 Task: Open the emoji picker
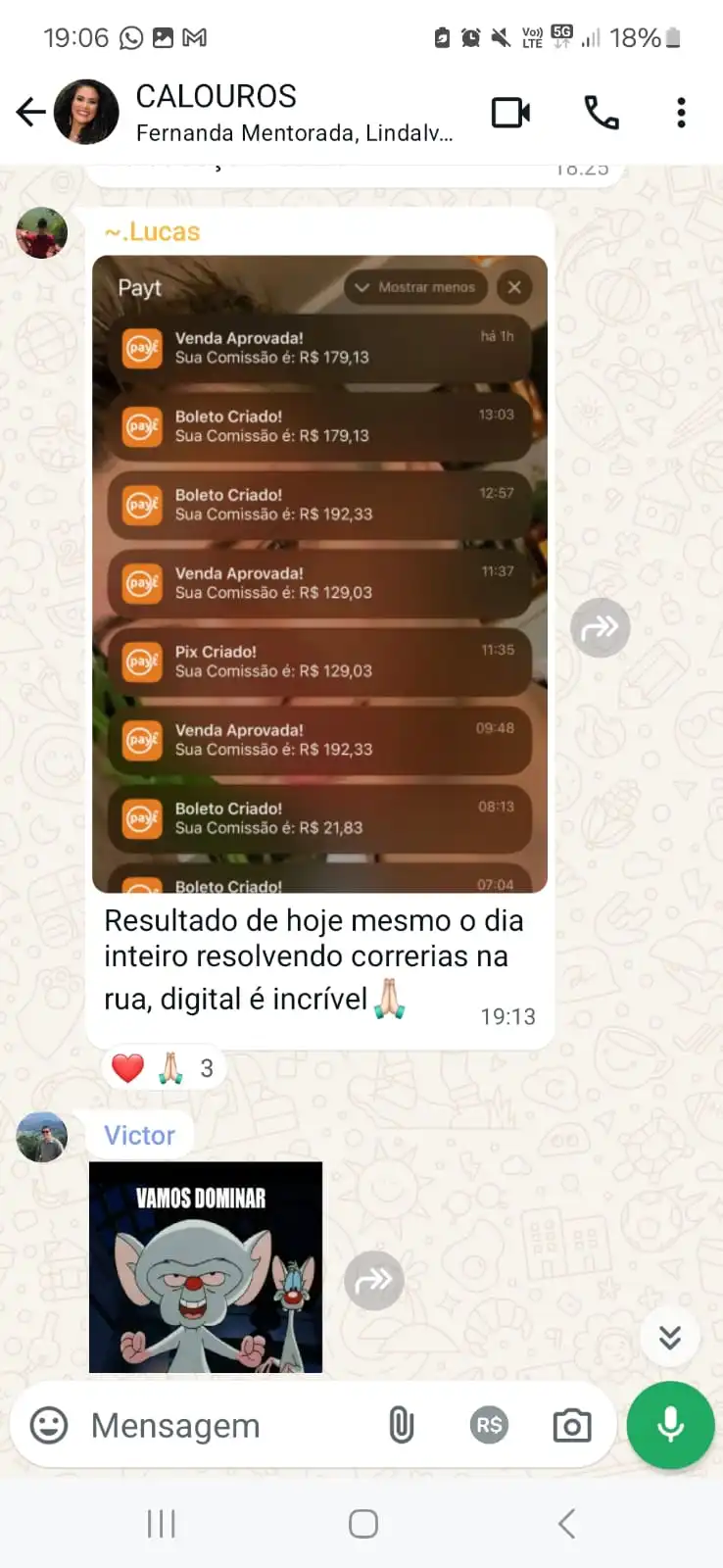point(49,1425)
